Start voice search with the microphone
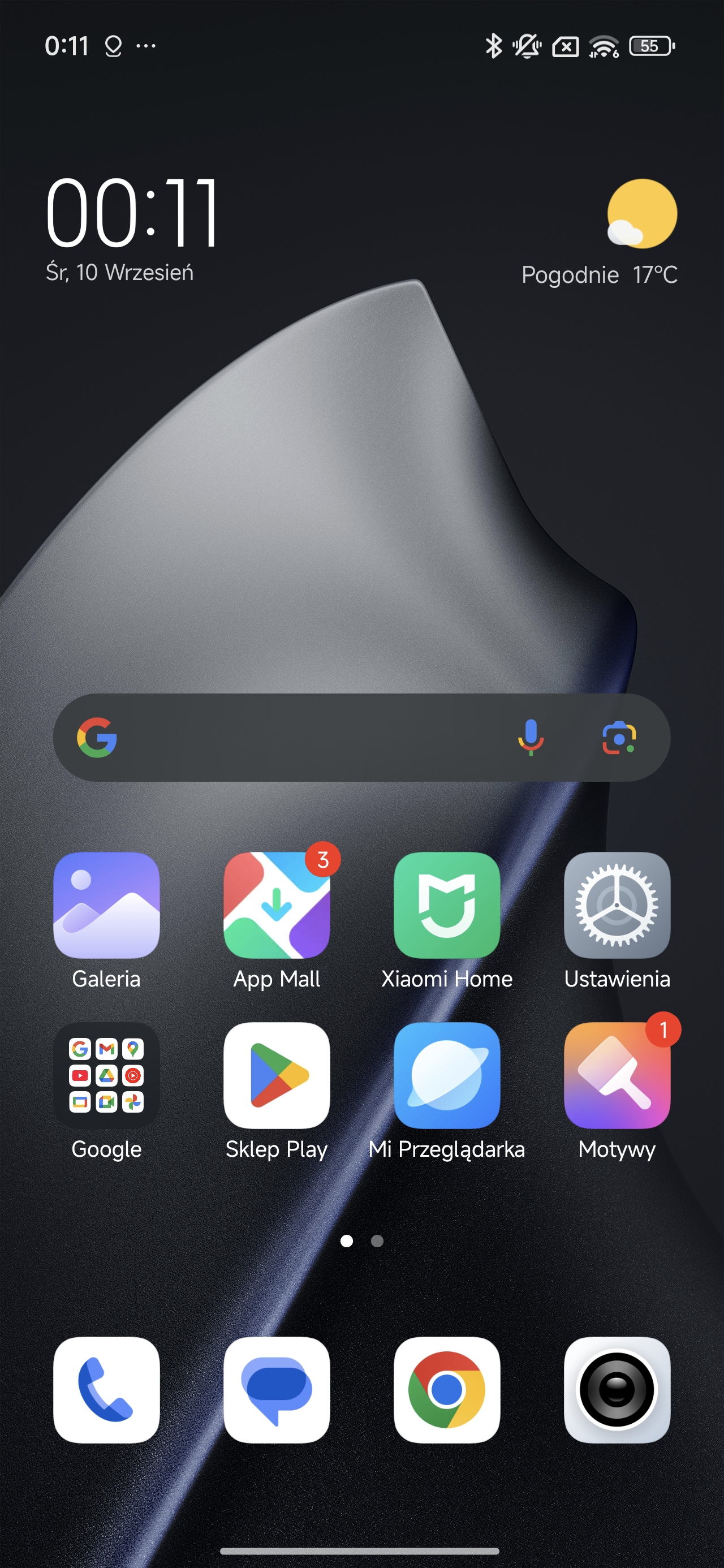 pyautogui.click(x=531, y=737)
